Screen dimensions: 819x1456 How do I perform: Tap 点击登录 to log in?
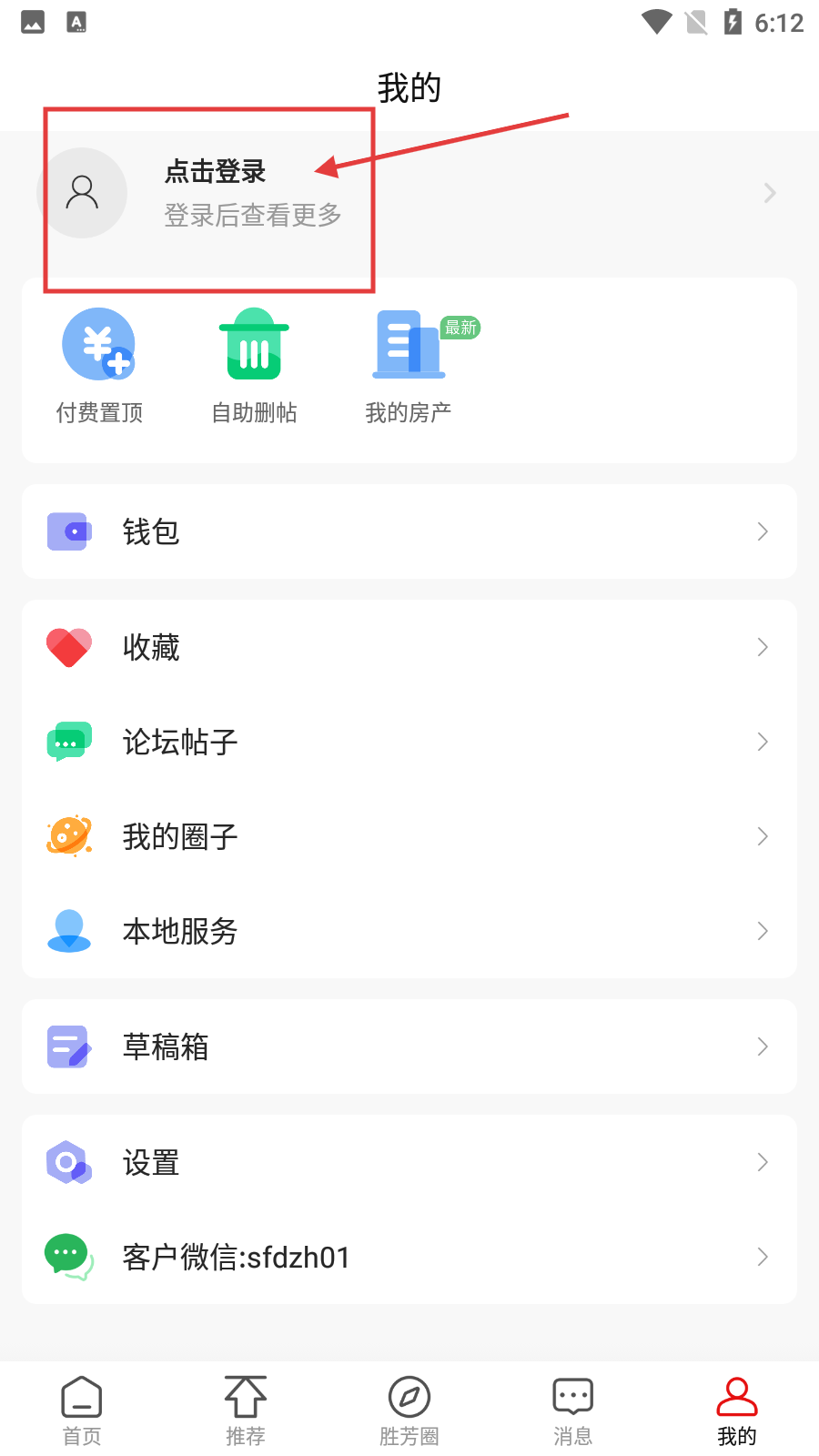click(214, 172)
